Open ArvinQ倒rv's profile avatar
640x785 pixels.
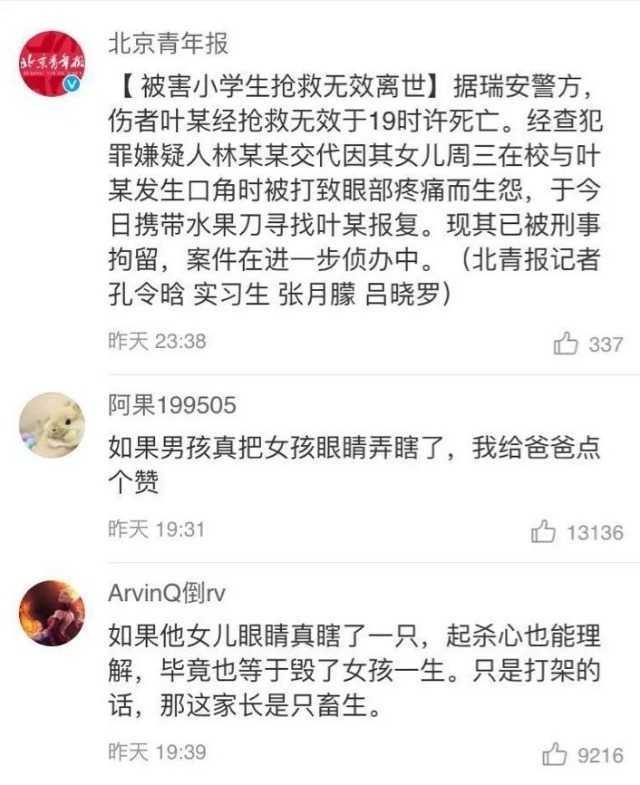[53, 613]
